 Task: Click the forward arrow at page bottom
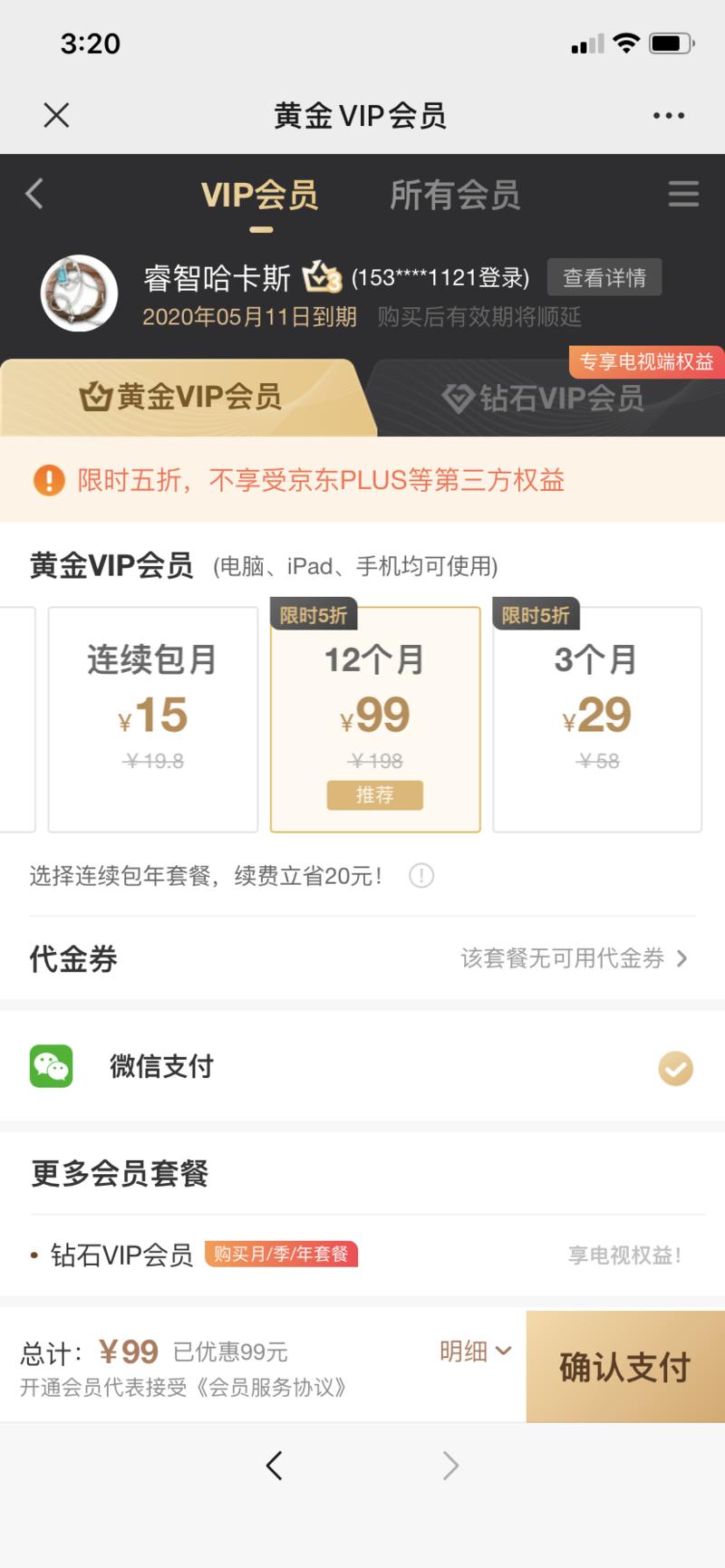450,1466
